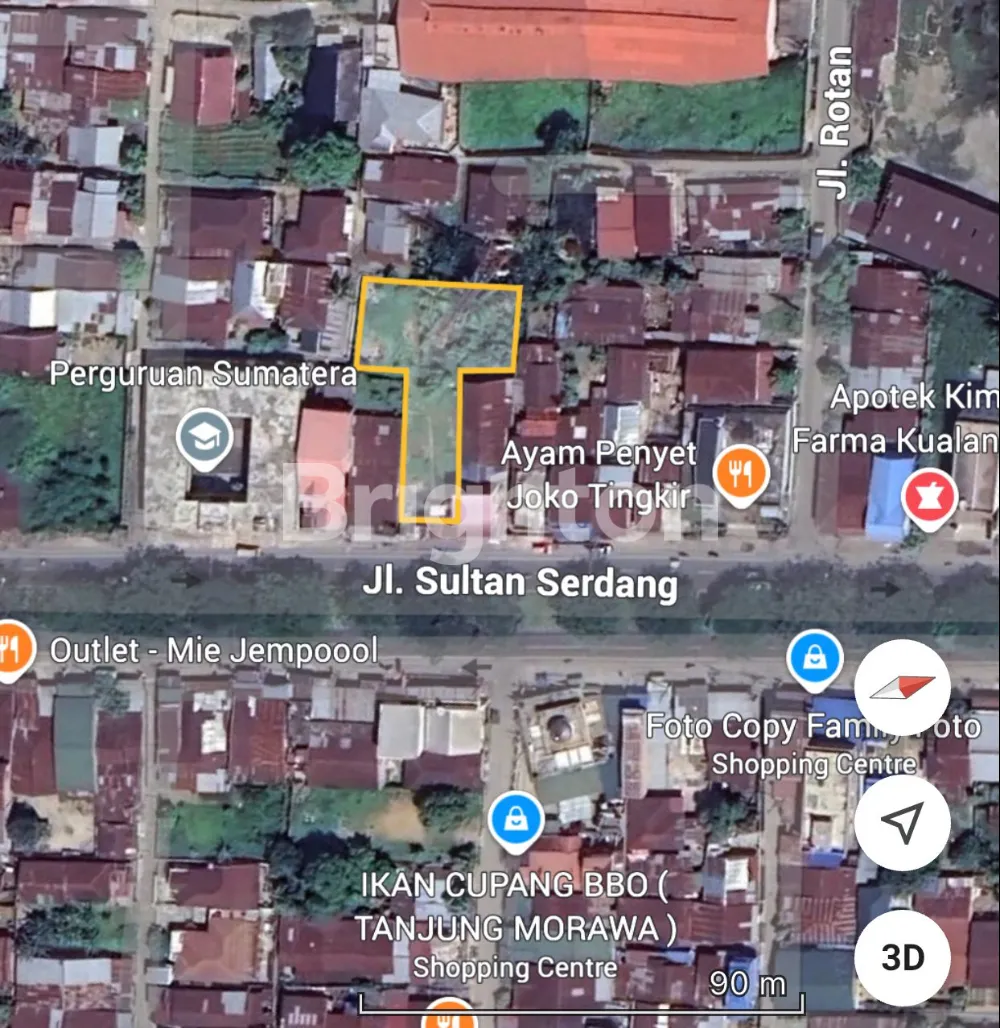Select the Ayam Penyet Joko Tingkir restaurant pin
Image resolution: width=1000 pixels, height=1028 pixels.
click(741, 473)
